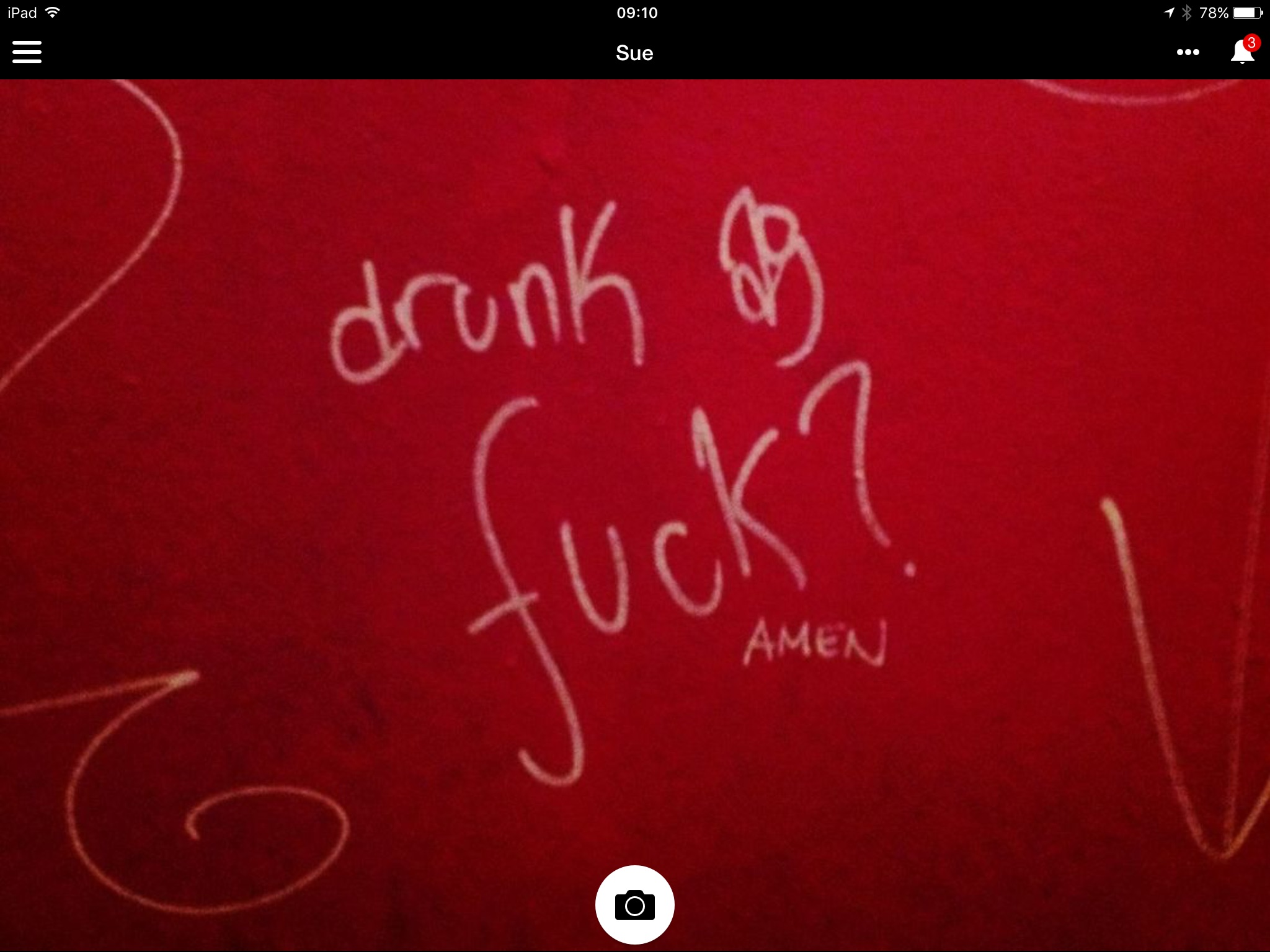Open the notifications bell
1270x952 pixels.
[1242, 52]
